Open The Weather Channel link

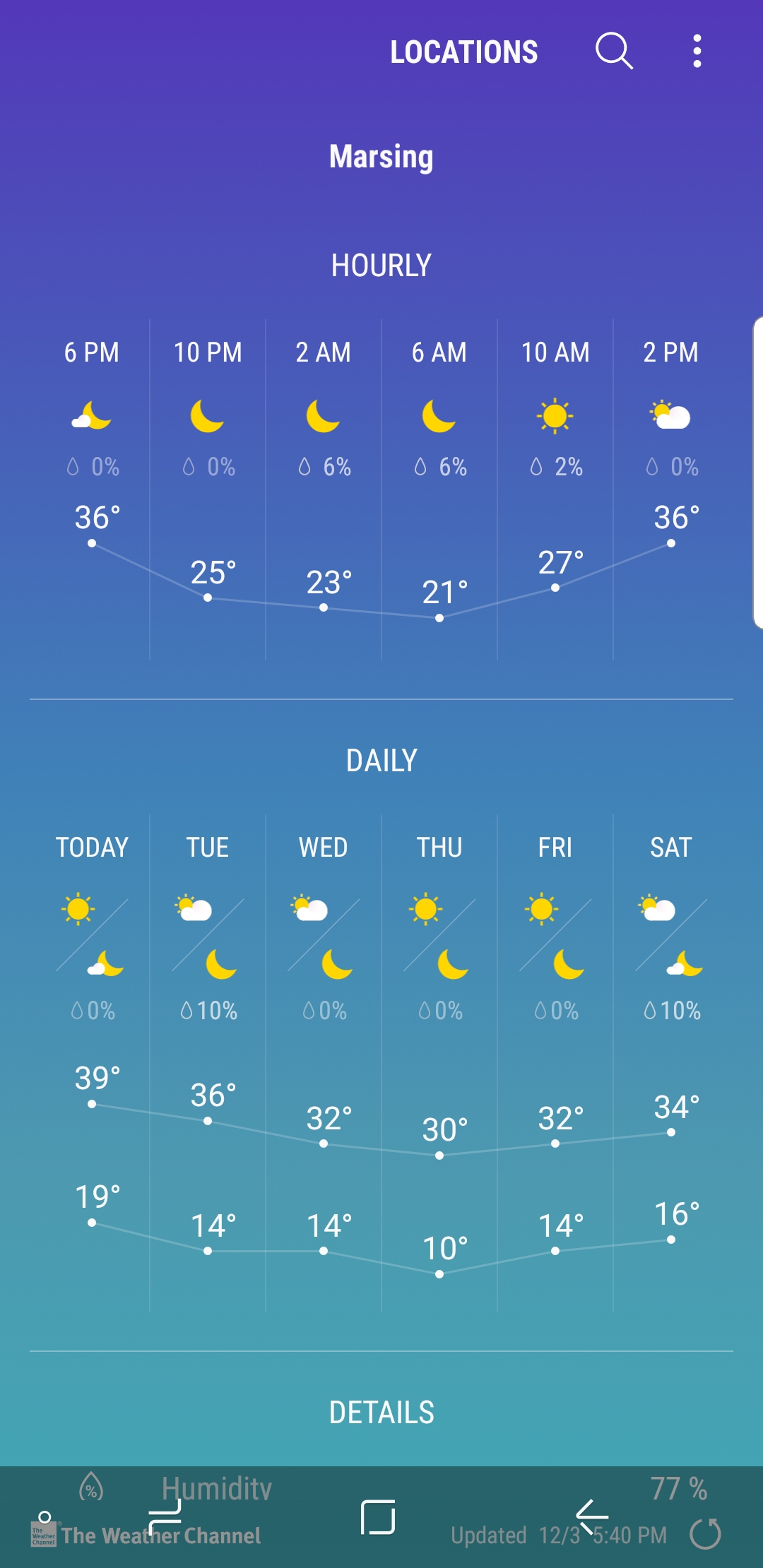point(146,1535)
